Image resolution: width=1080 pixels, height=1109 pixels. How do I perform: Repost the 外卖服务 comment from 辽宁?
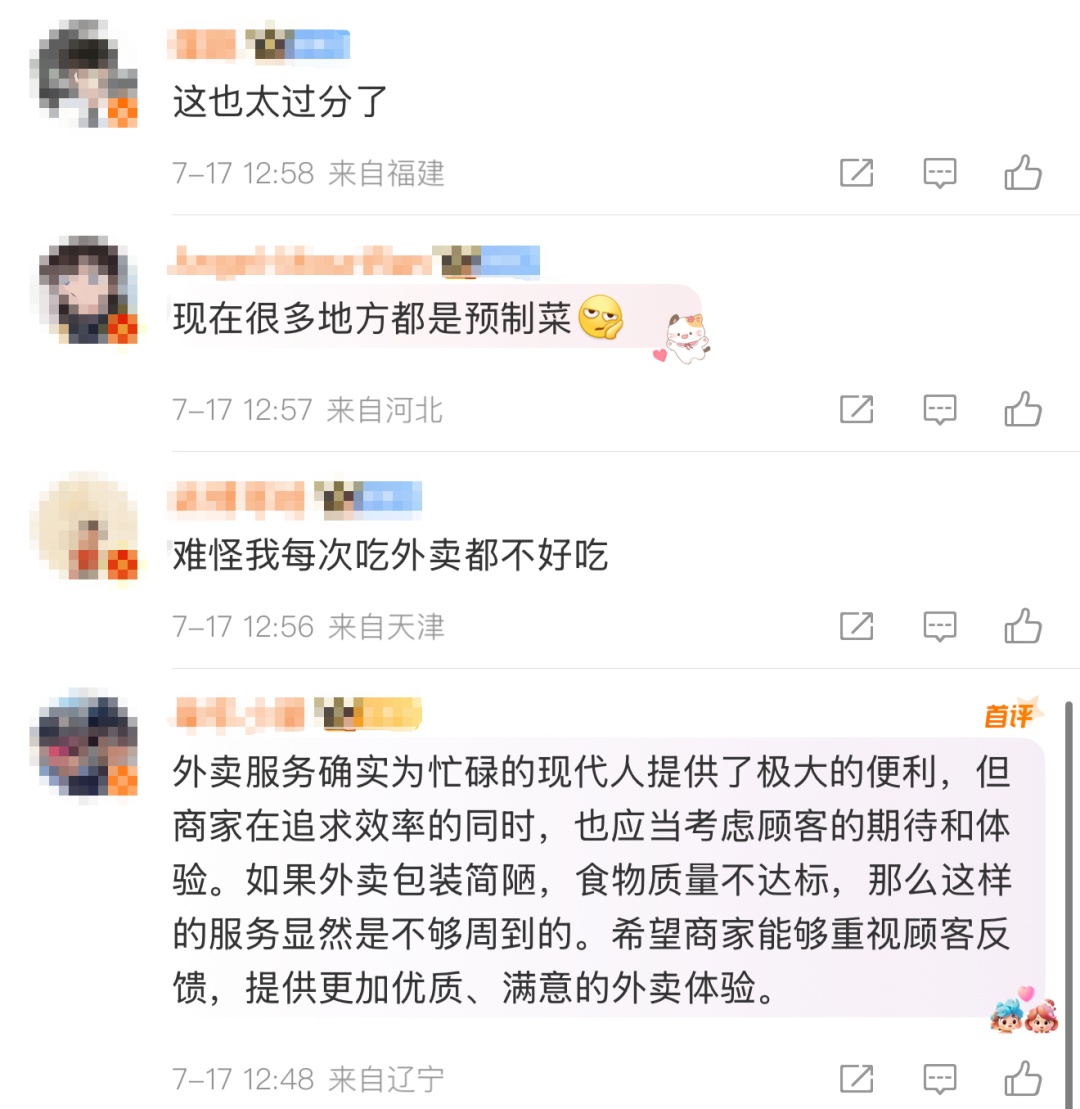click(856, 1079)
